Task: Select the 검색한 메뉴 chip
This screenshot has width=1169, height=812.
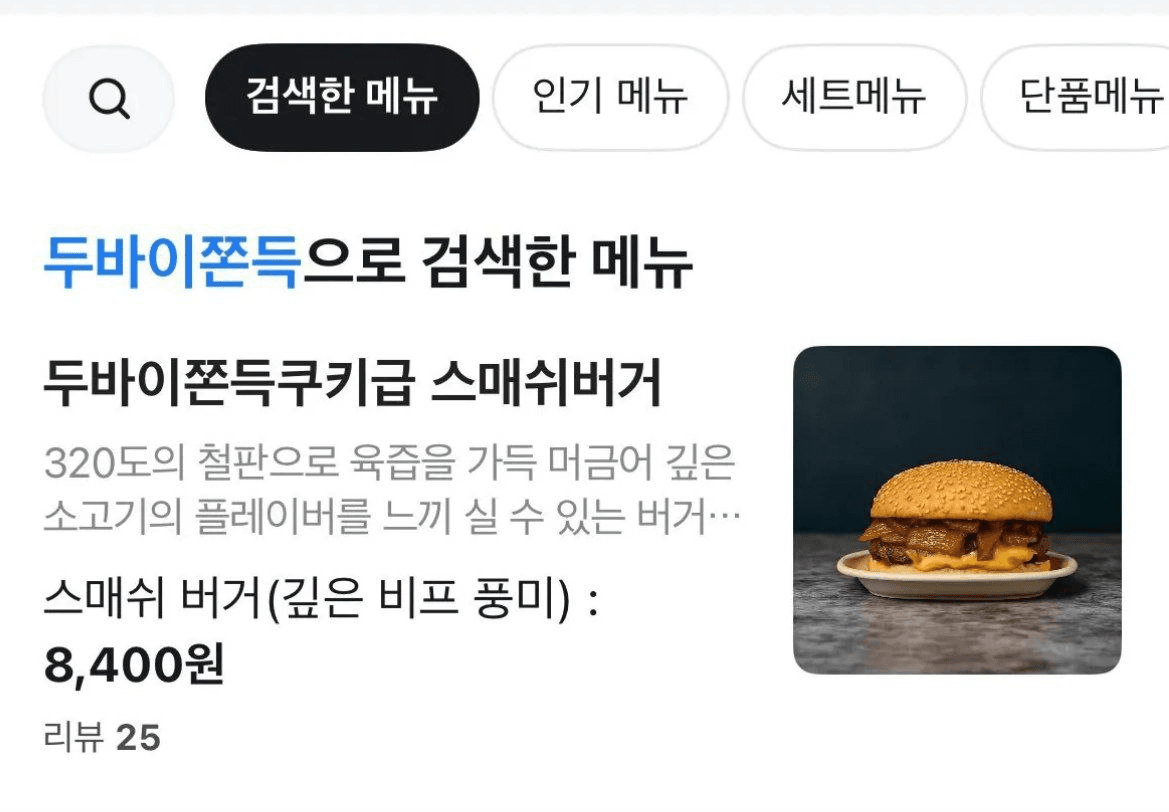Action: (342, 98)
